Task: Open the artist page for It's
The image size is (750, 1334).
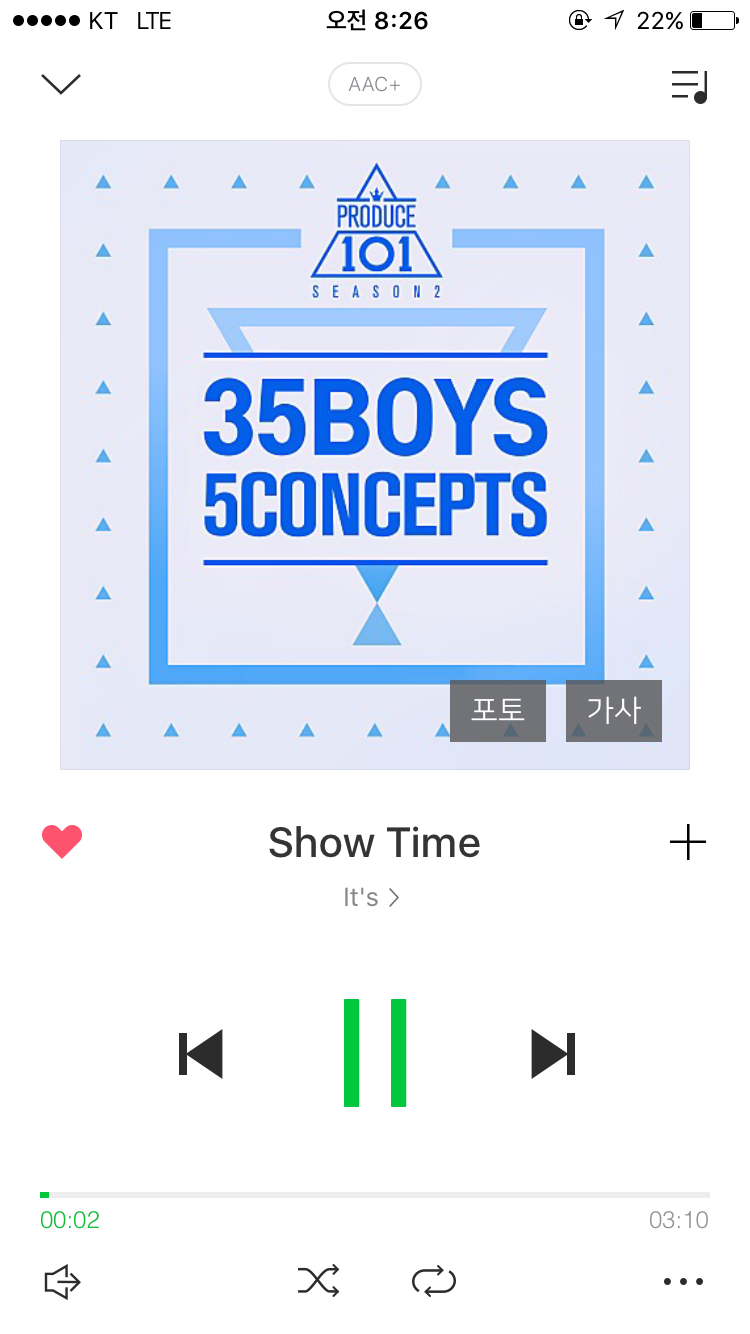Action: (372, 898)
